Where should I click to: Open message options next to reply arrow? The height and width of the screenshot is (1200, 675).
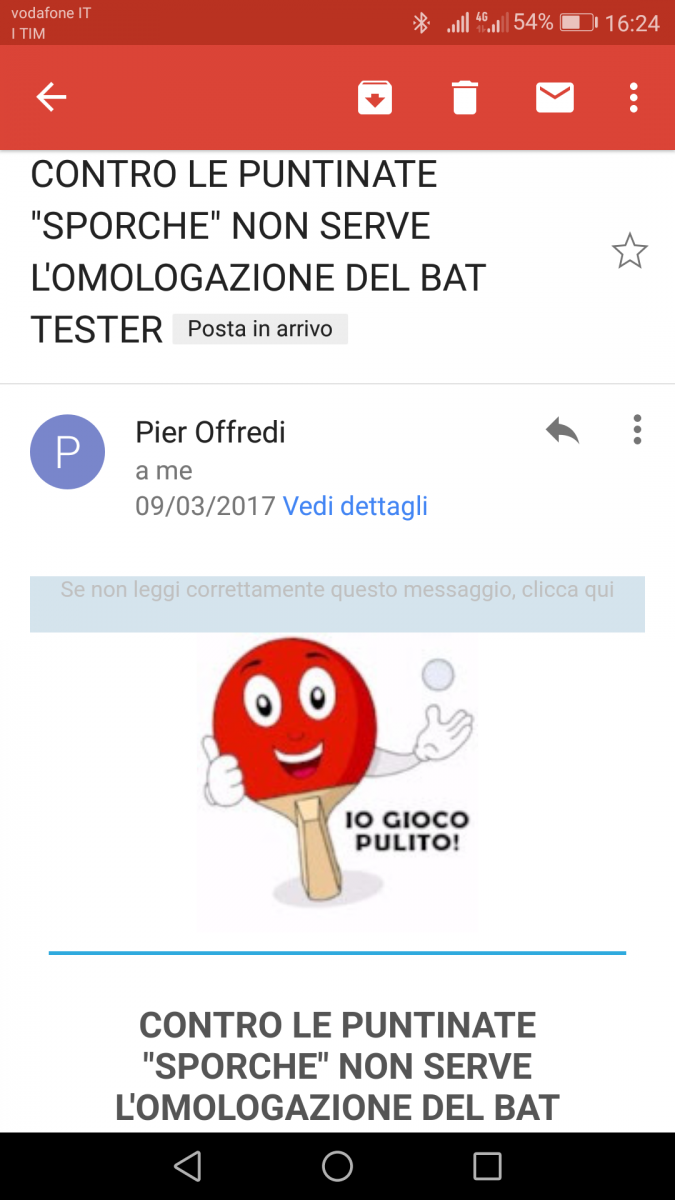[637, 430]
